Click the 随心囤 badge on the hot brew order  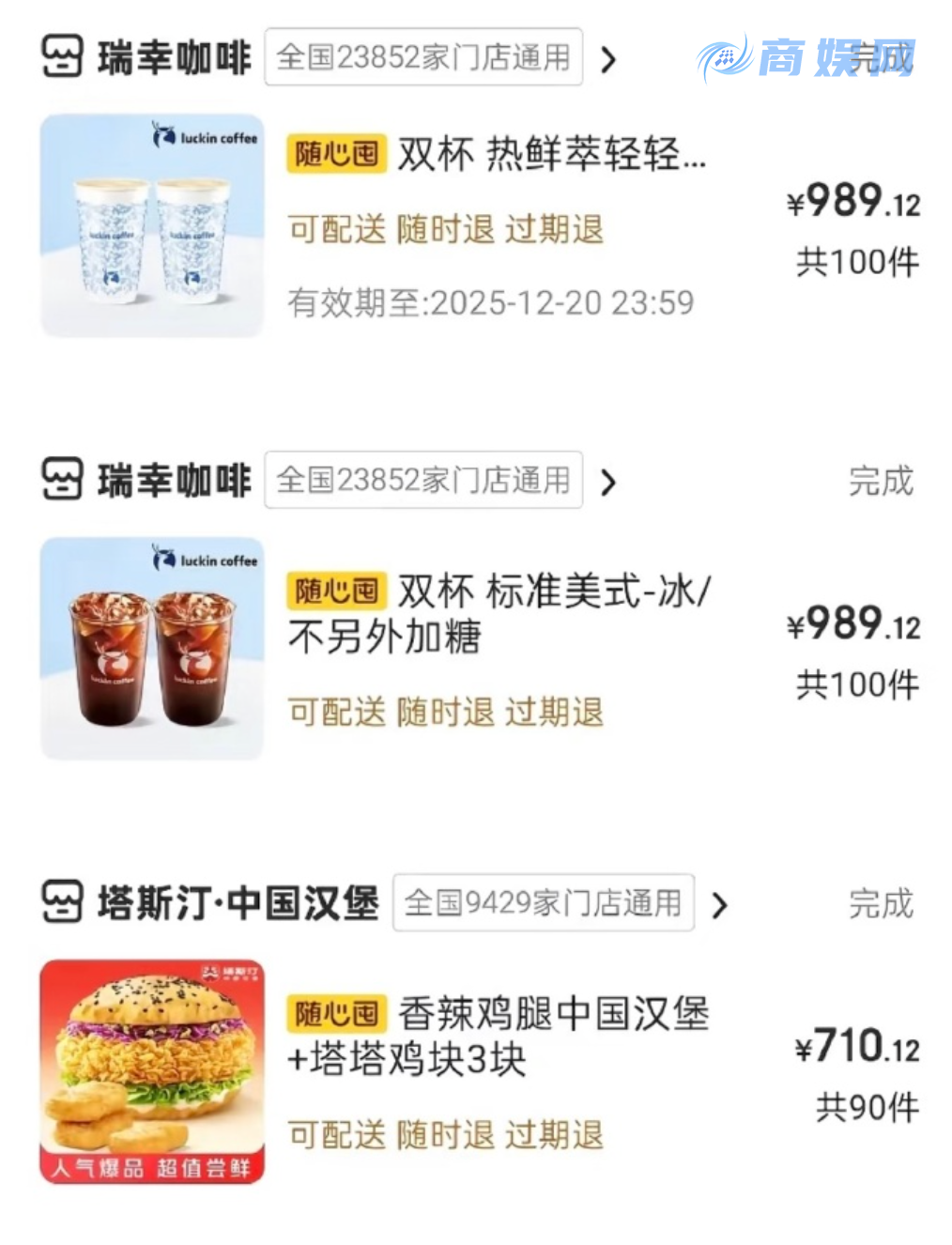click(x=338, y=153)
